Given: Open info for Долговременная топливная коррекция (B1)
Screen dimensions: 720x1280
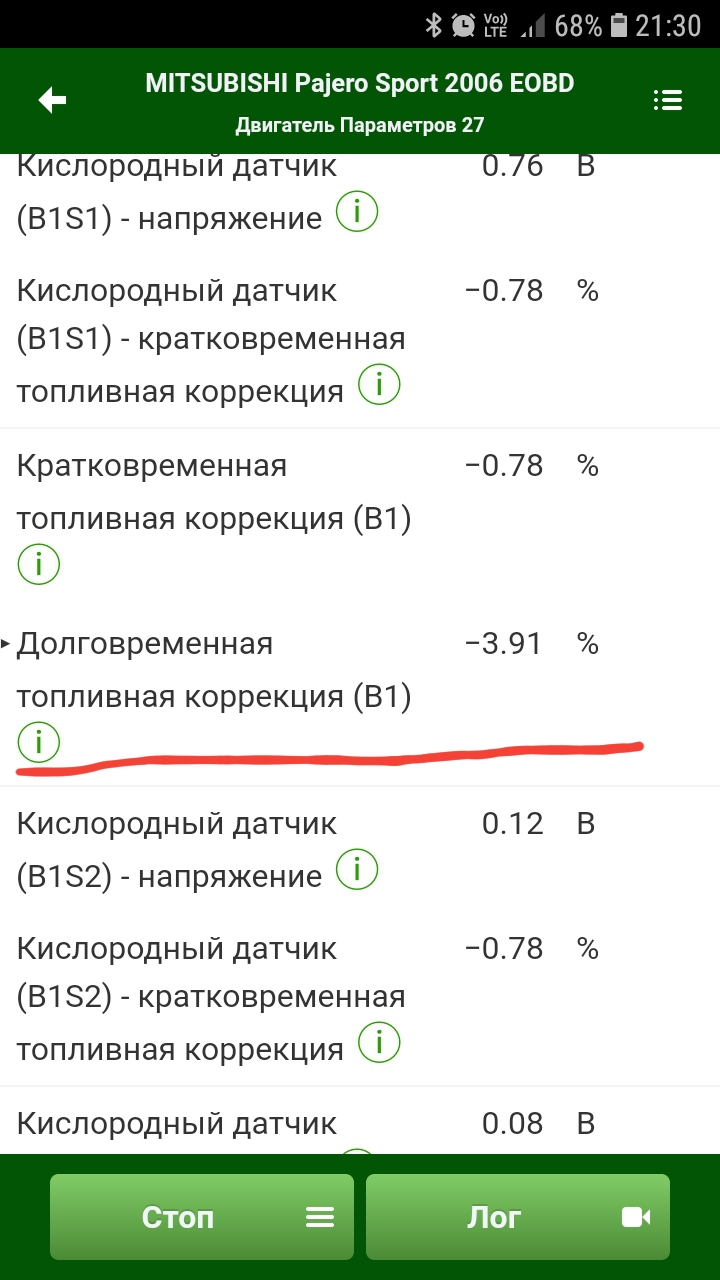Looking at the screenshot, I should [x=39, y=742].
